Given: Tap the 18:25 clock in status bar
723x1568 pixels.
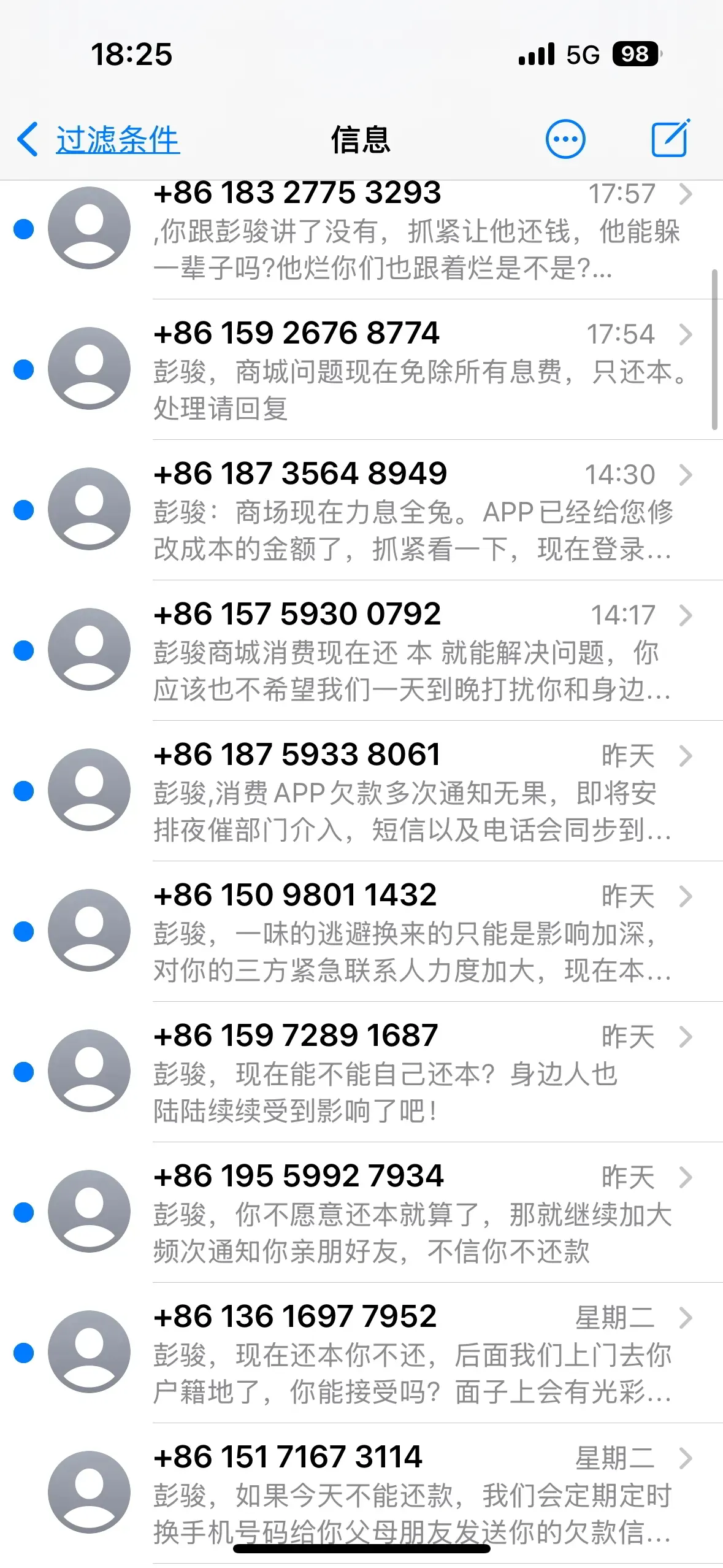Looking at the screenshot, I should coord(132,55).
